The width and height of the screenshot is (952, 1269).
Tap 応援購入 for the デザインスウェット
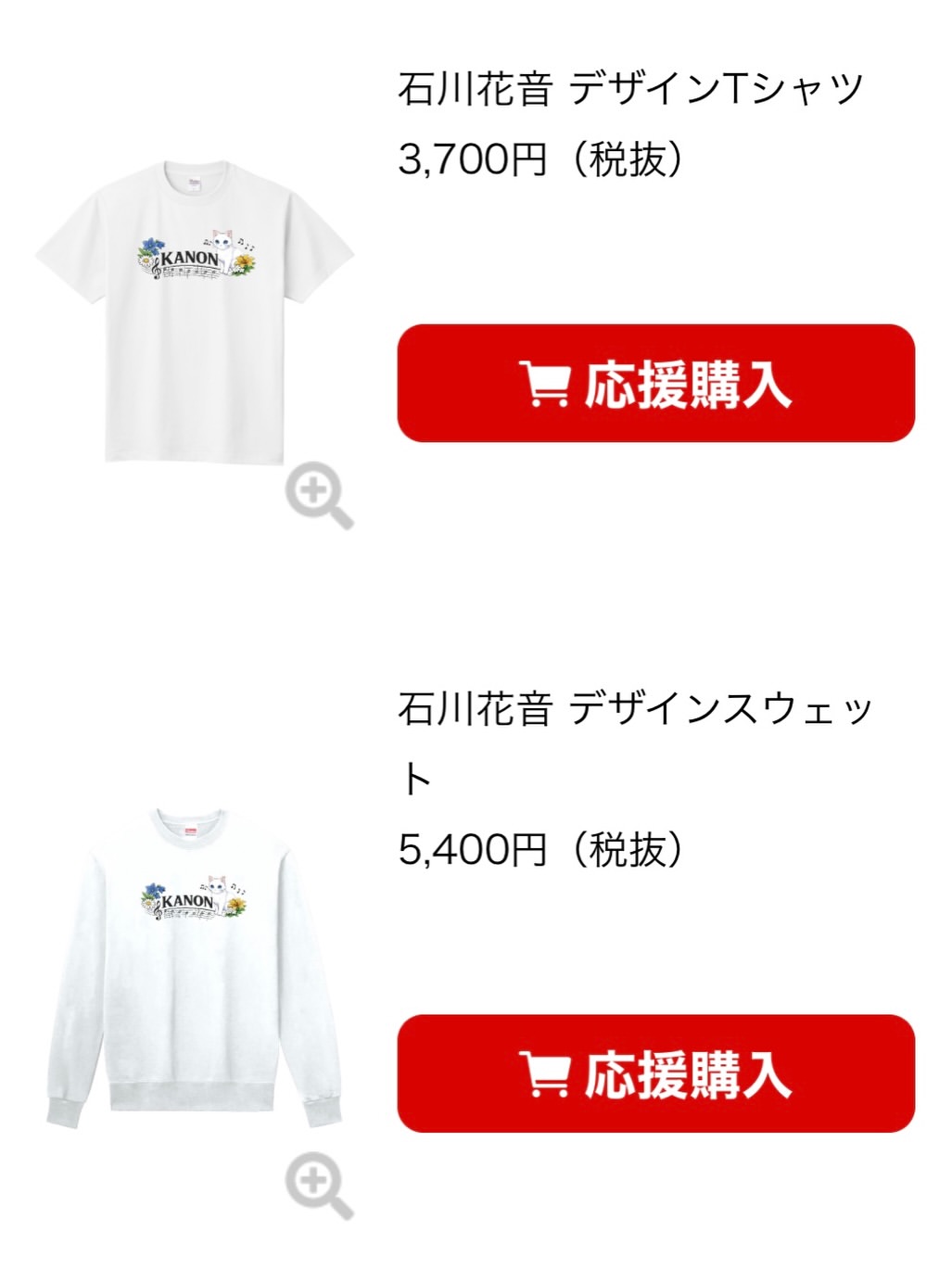[655, 1073]
